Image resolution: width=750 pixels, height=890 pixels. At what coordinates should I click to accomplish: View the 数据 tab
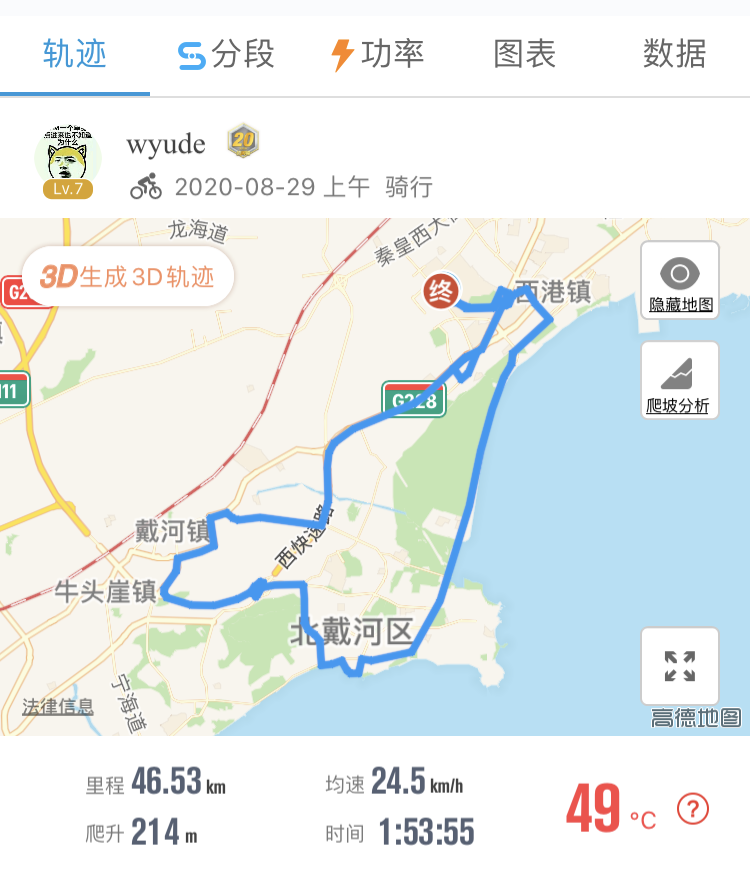click(x=674, y=54)
